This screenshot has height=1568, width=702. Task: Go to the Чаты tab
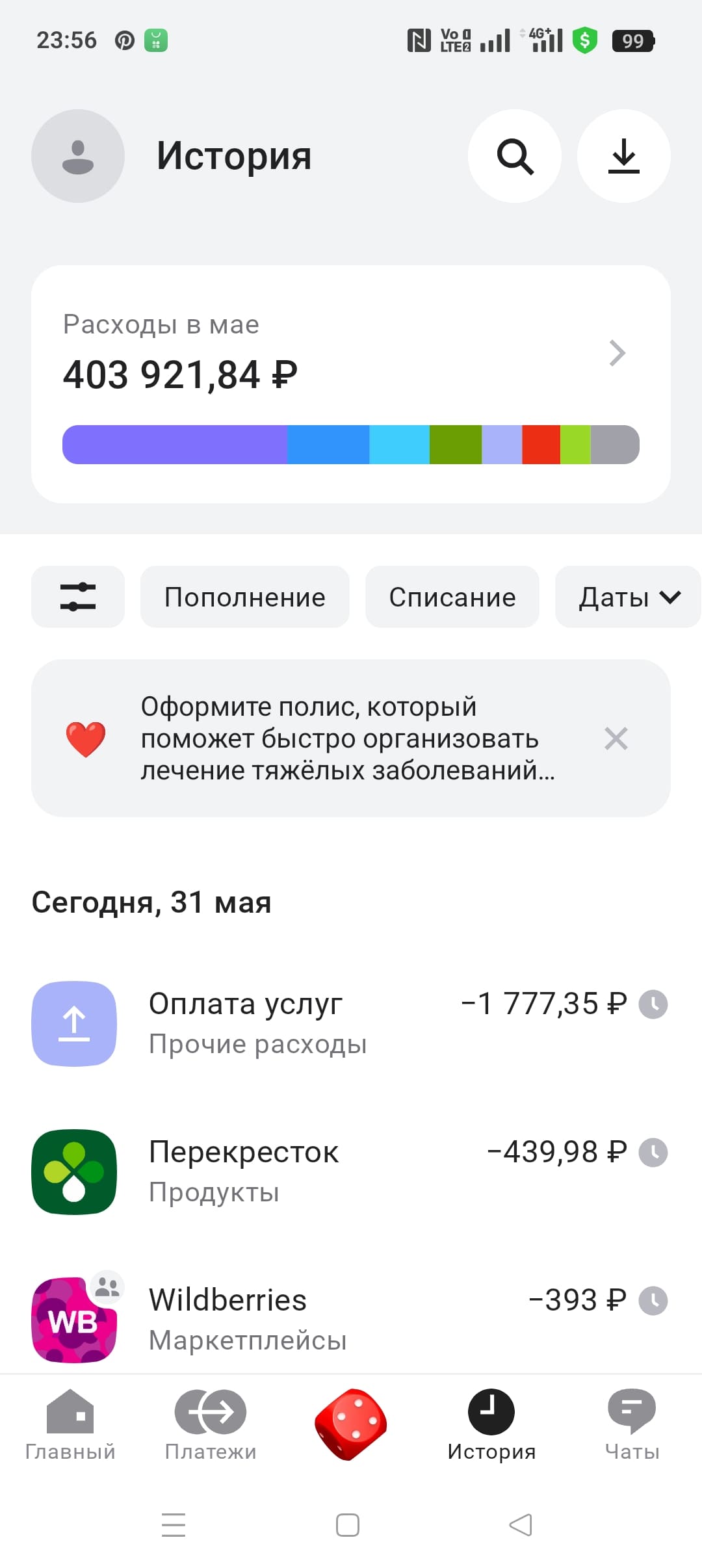pos(632,1425)
